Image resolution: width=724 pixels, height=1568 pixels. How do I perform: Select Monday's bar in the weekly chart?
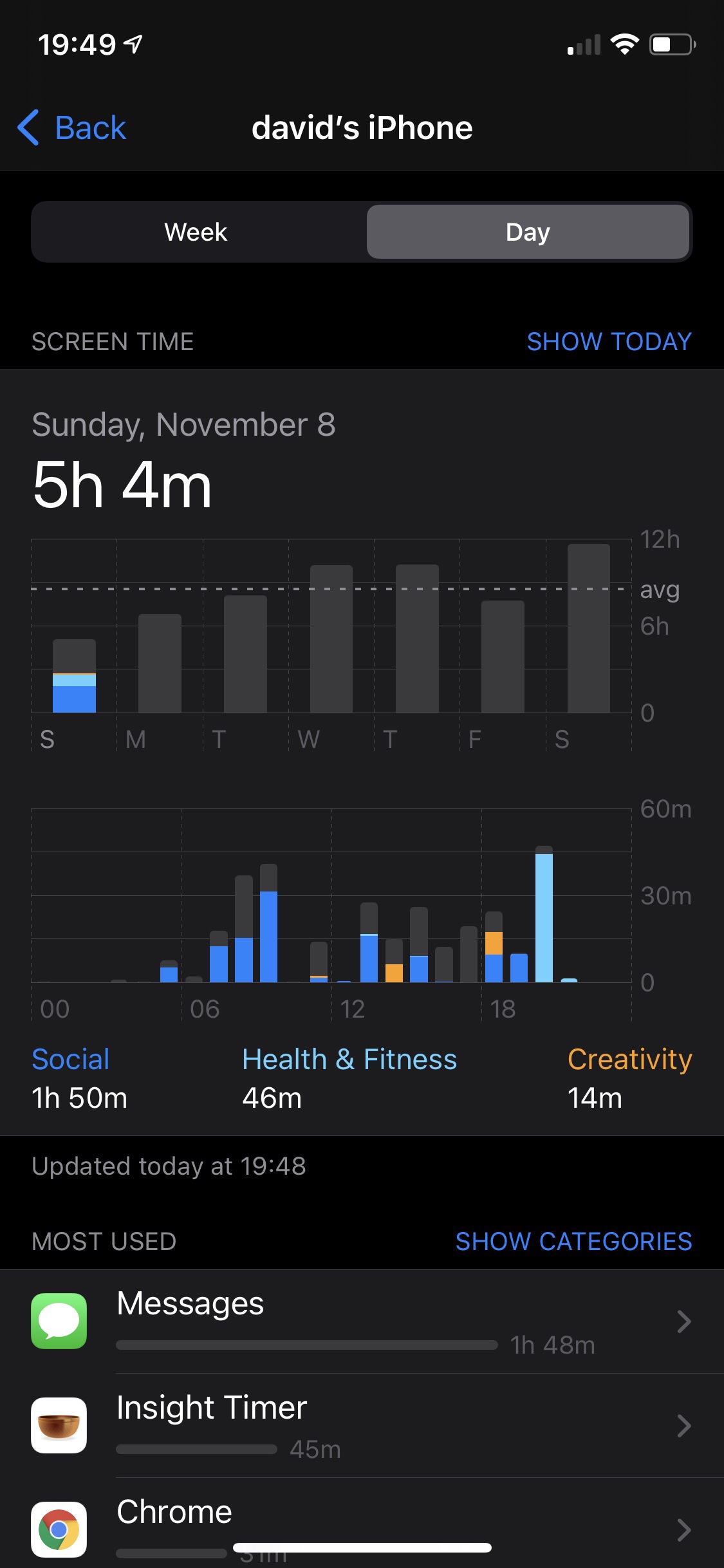[160, 663]
